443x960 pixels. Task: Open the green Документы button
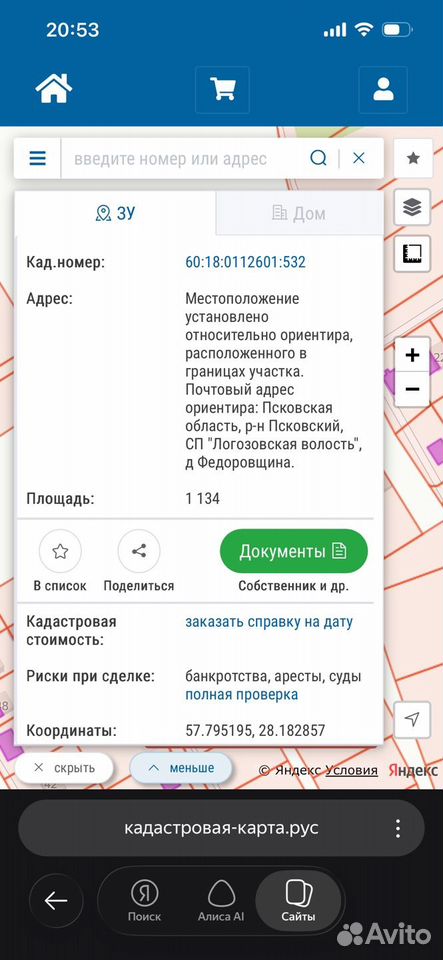point(294,551)
